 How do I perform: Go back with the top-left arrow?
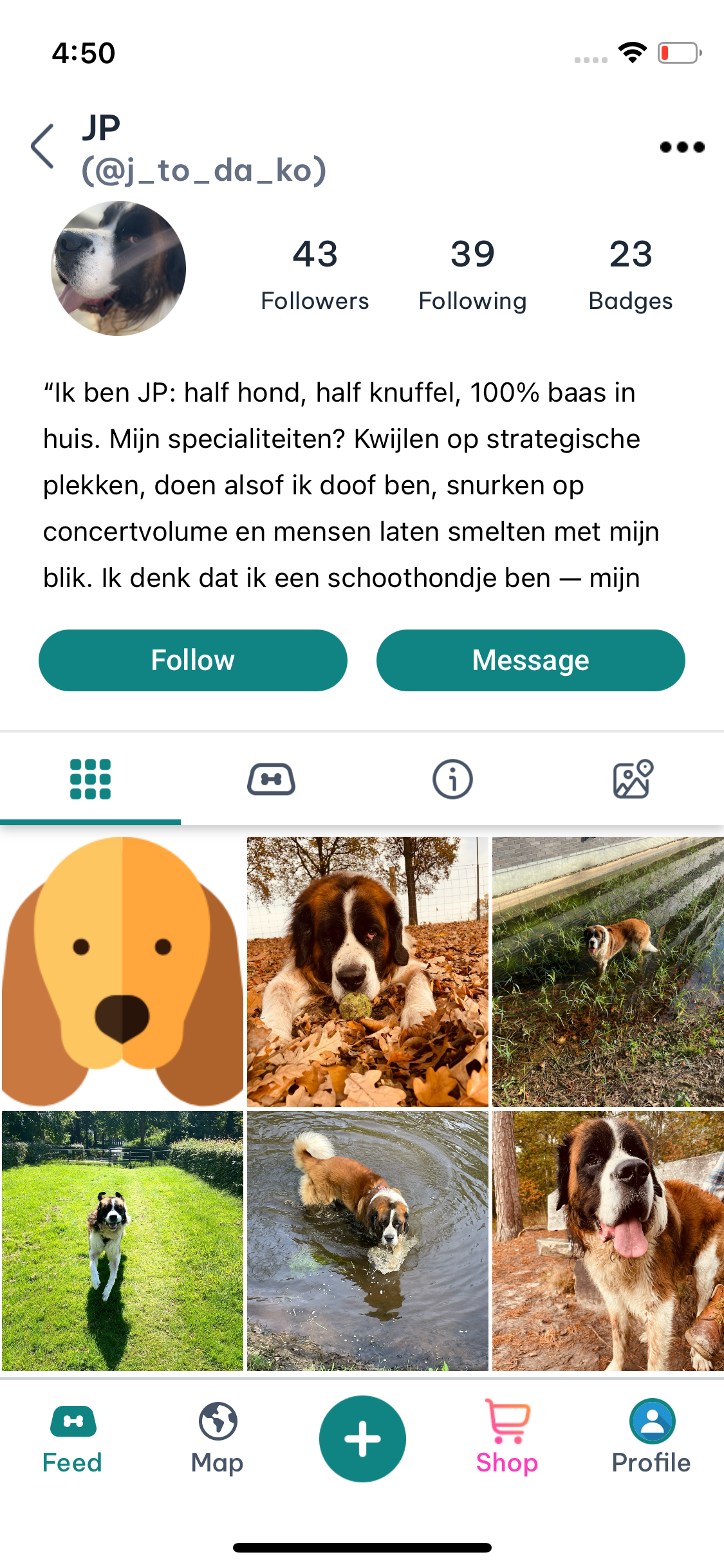[42, 147]
